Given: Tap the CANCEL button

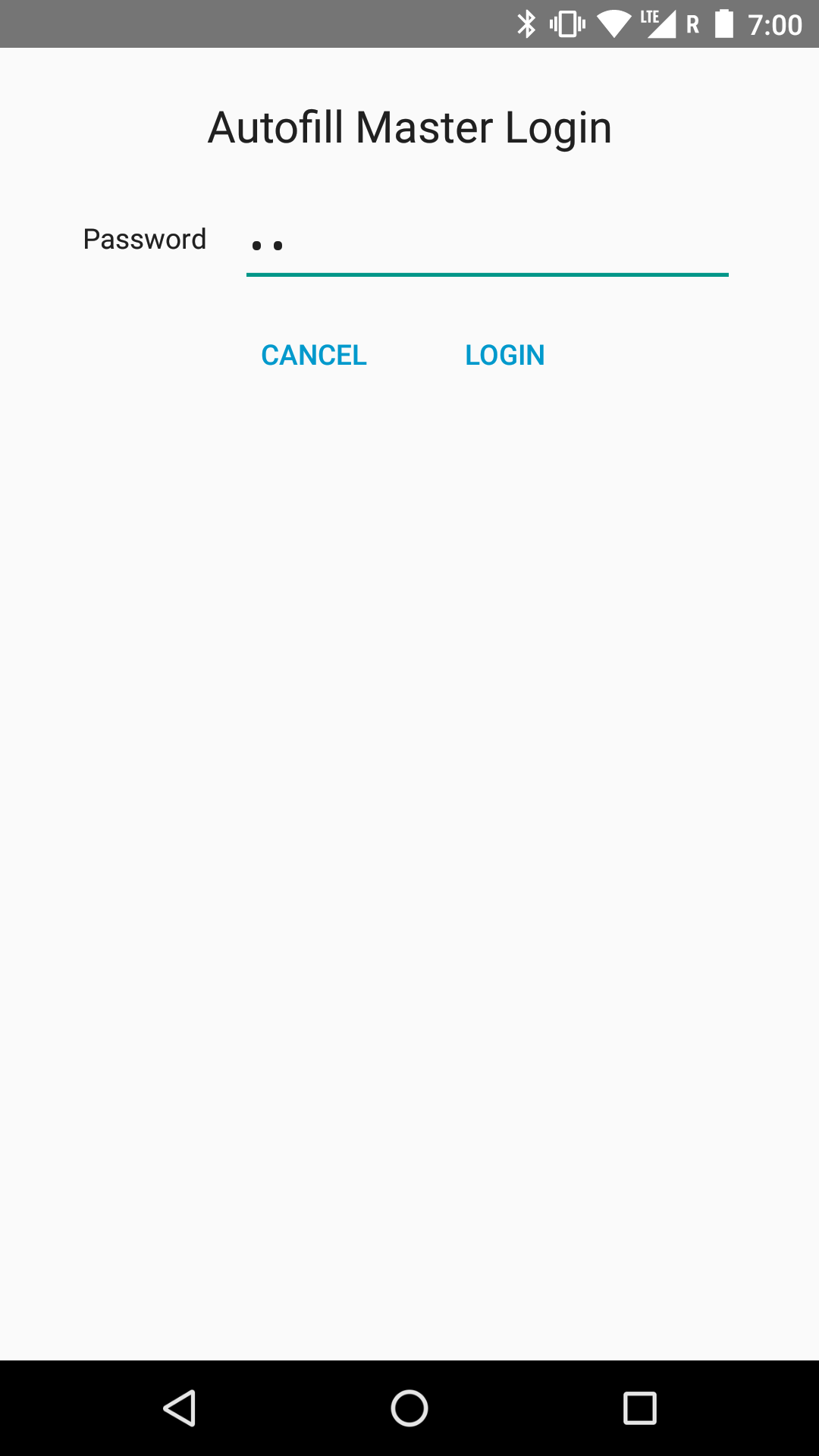Looking at the screenshot, I should tap(313, 354).
